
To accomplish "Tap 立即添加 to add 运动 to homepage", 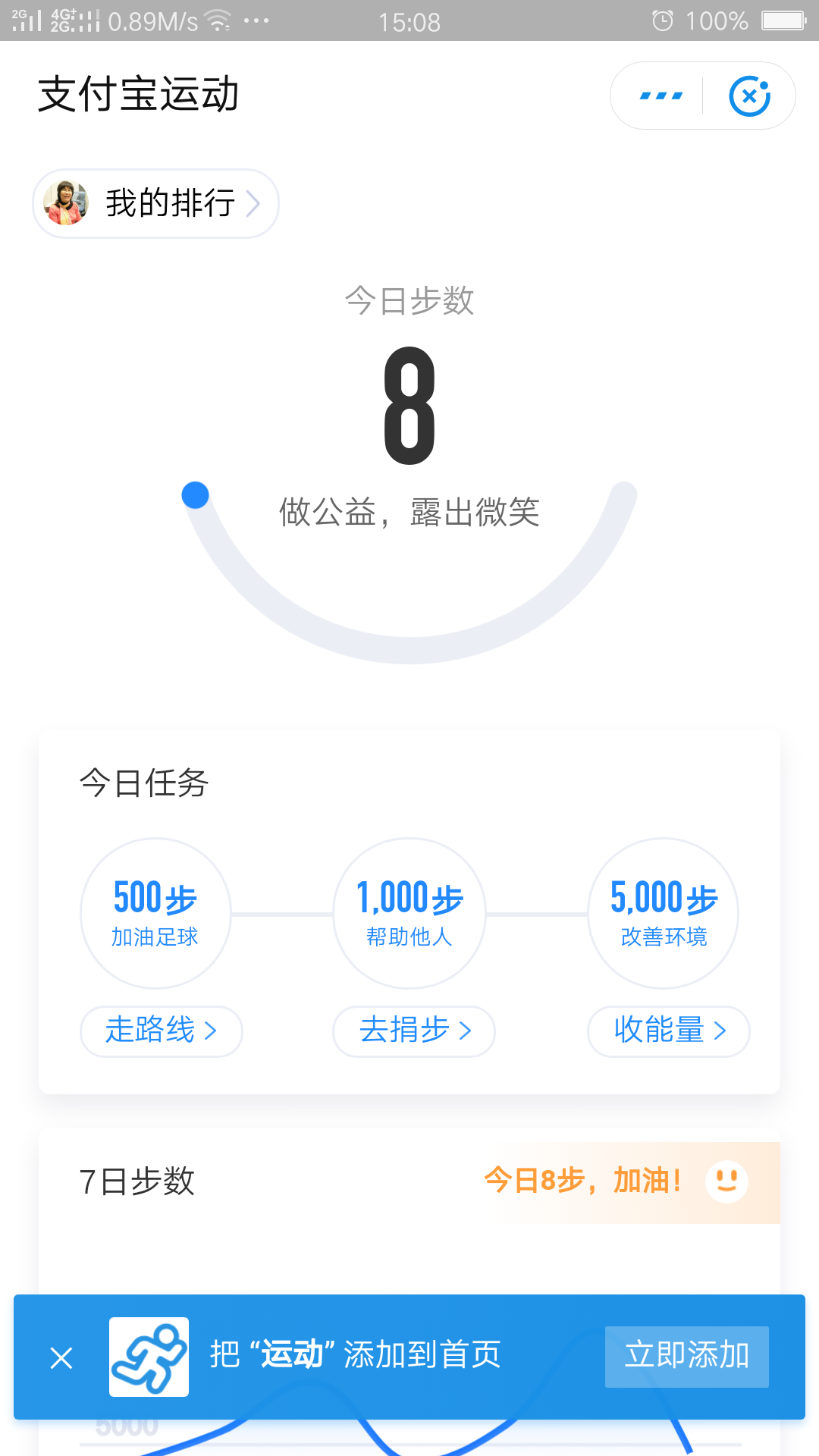I will click(686, 1356).
